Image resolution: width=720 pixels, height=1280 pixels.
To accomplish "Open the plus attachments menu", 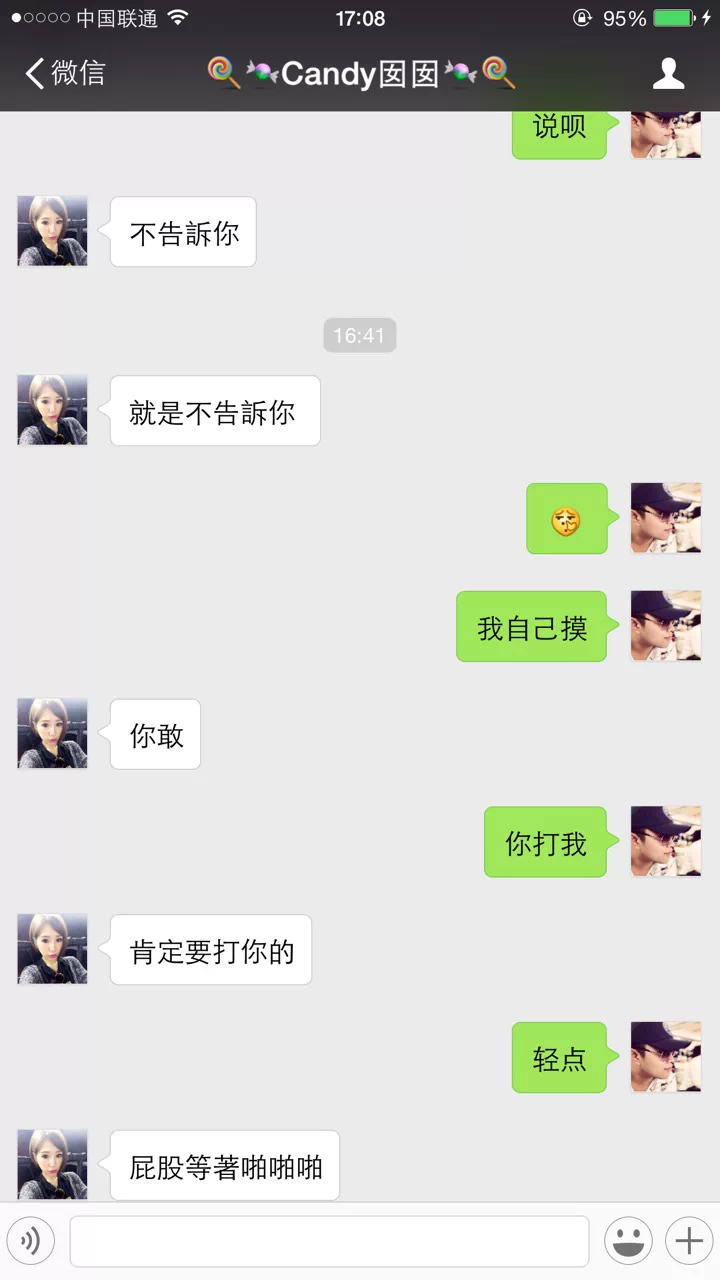I will coord(688,1241).
